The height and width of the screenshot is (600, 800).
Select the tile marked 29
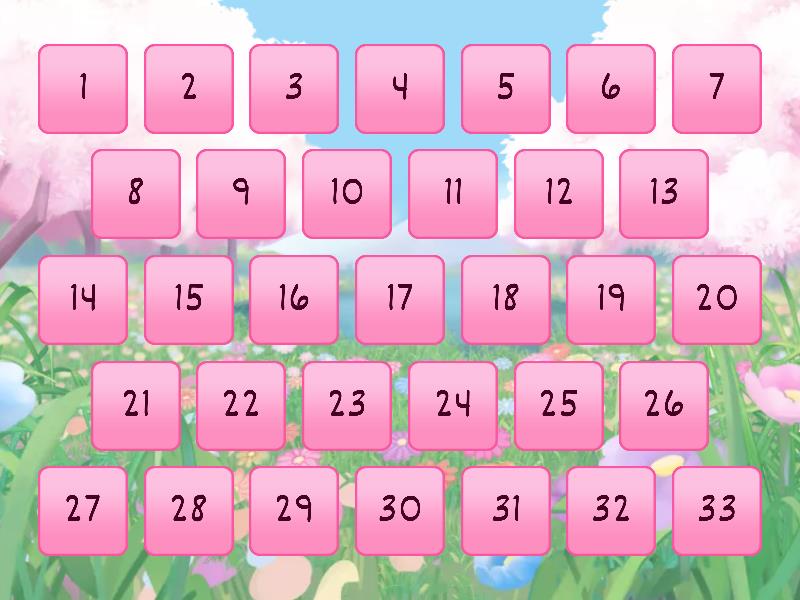tap(294, 510)
